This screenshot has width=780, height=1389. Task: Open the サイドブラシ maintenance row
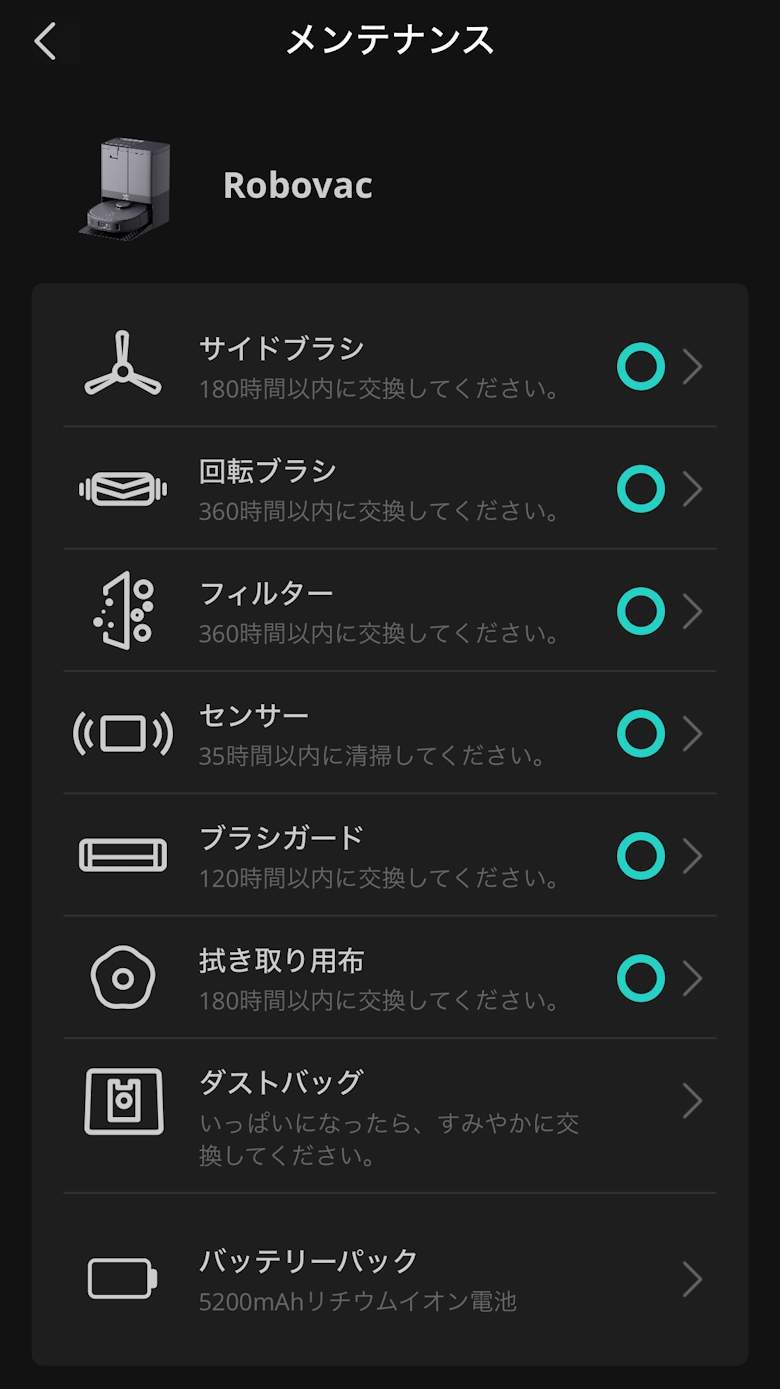[390, 367]
